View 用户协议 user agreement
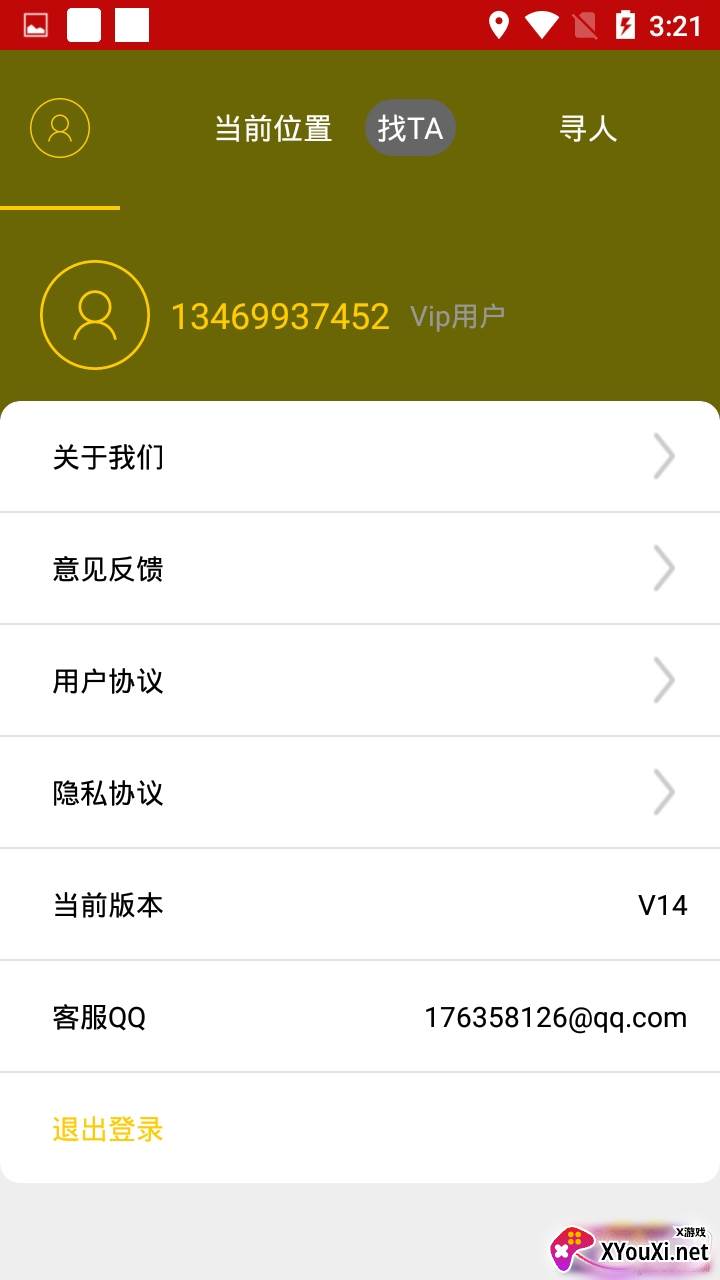The height and width of the screenshot is (1280, 720). click(x=360, y=681)
